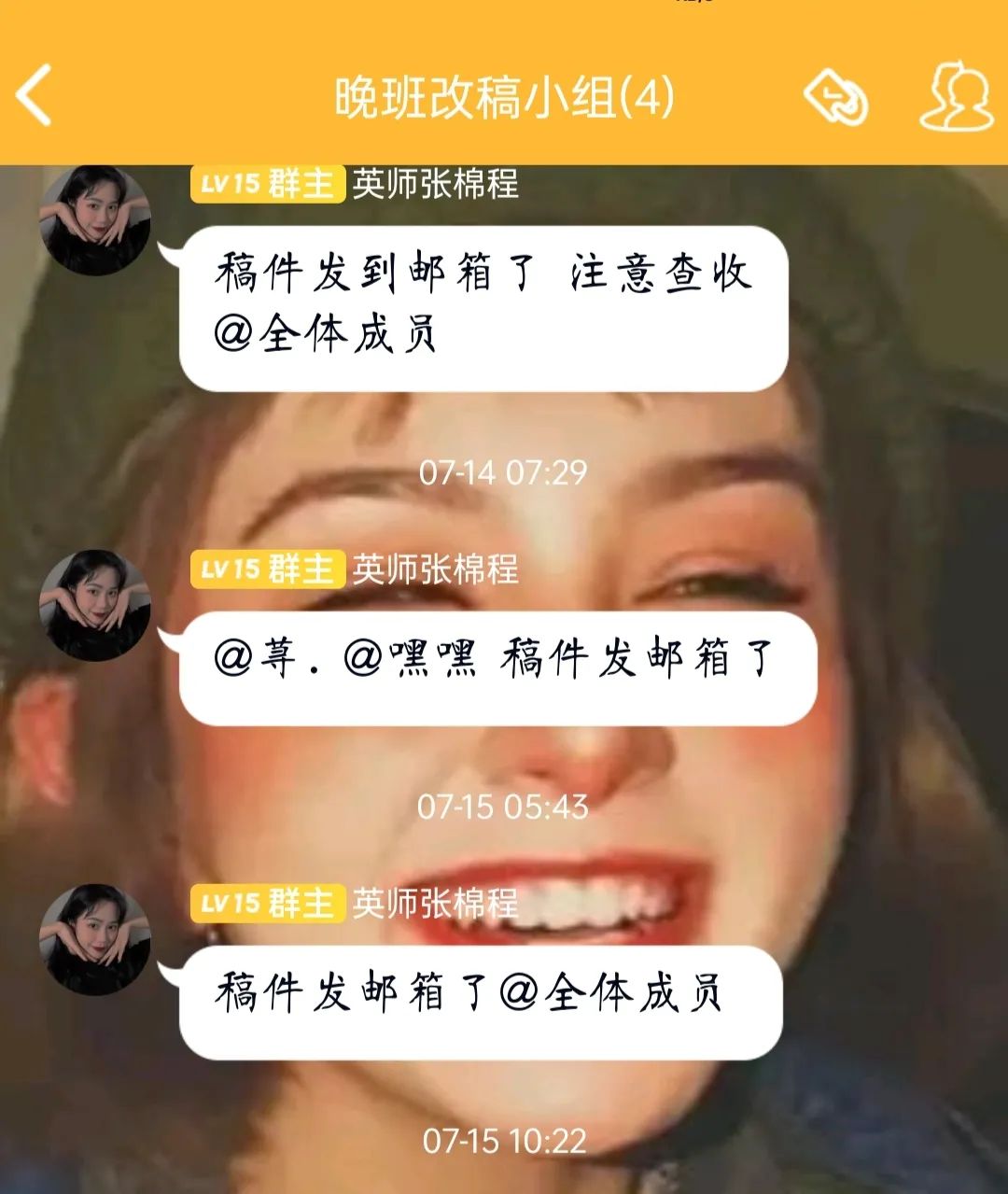This screenshot has width=1008, height=1194.
Task: Tap avatar beside the 稿件发邮箱了@全体成员 message
Action: [95, 939]
